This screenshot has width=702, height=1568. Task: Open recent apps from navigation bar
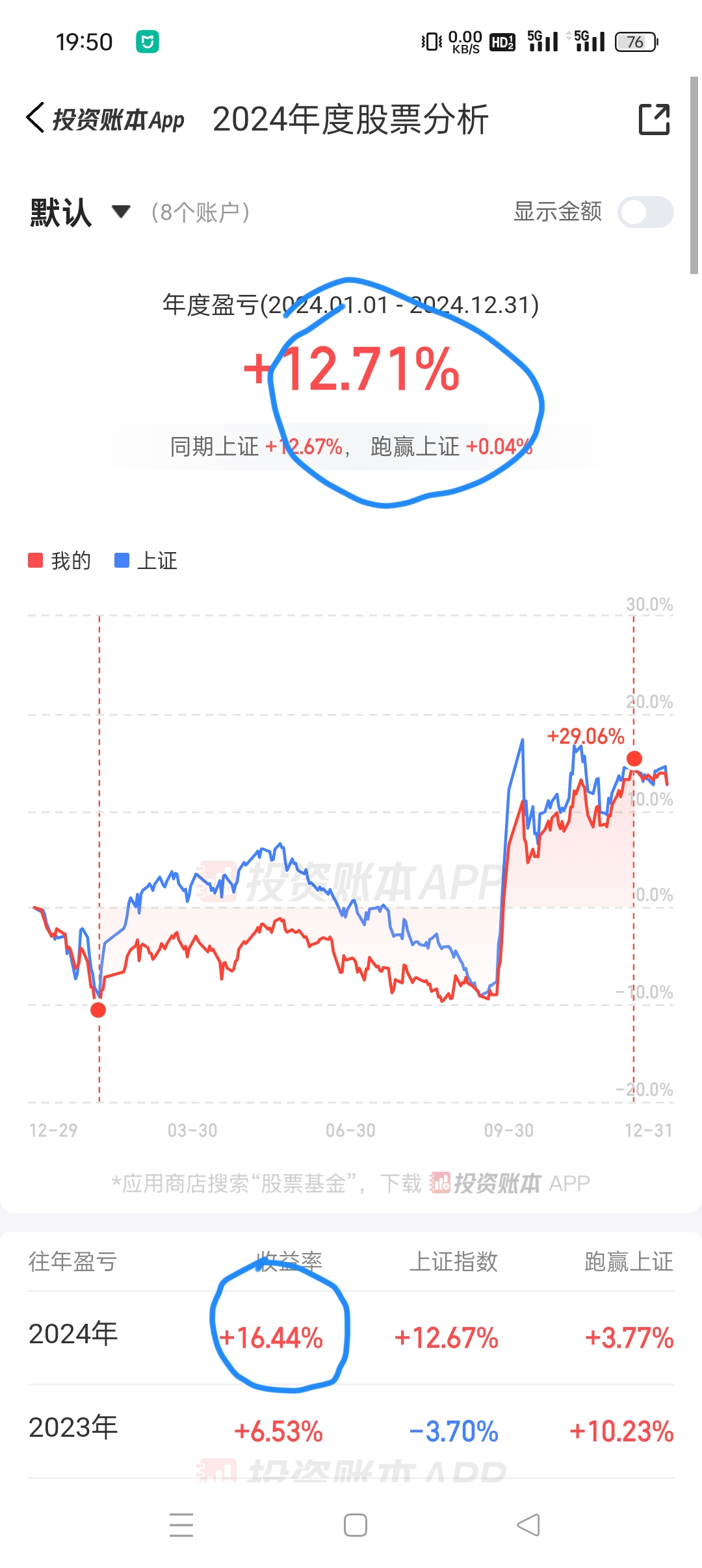(181, 1525)
